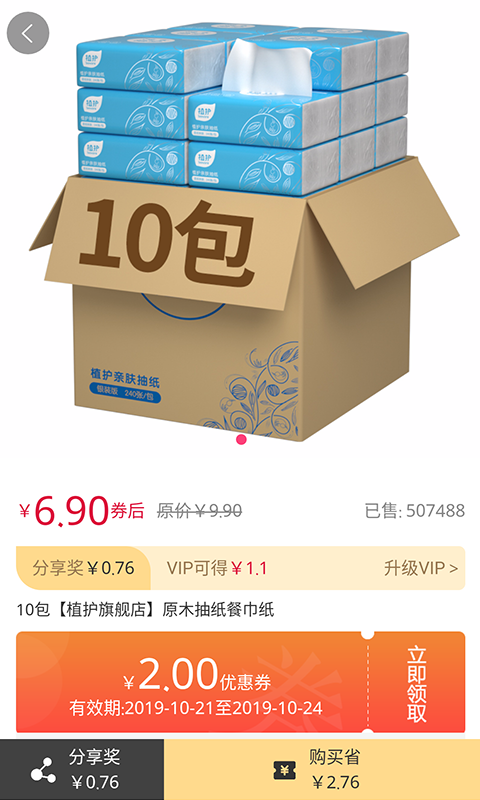Open the tissue box product image

tap(240, 232)
